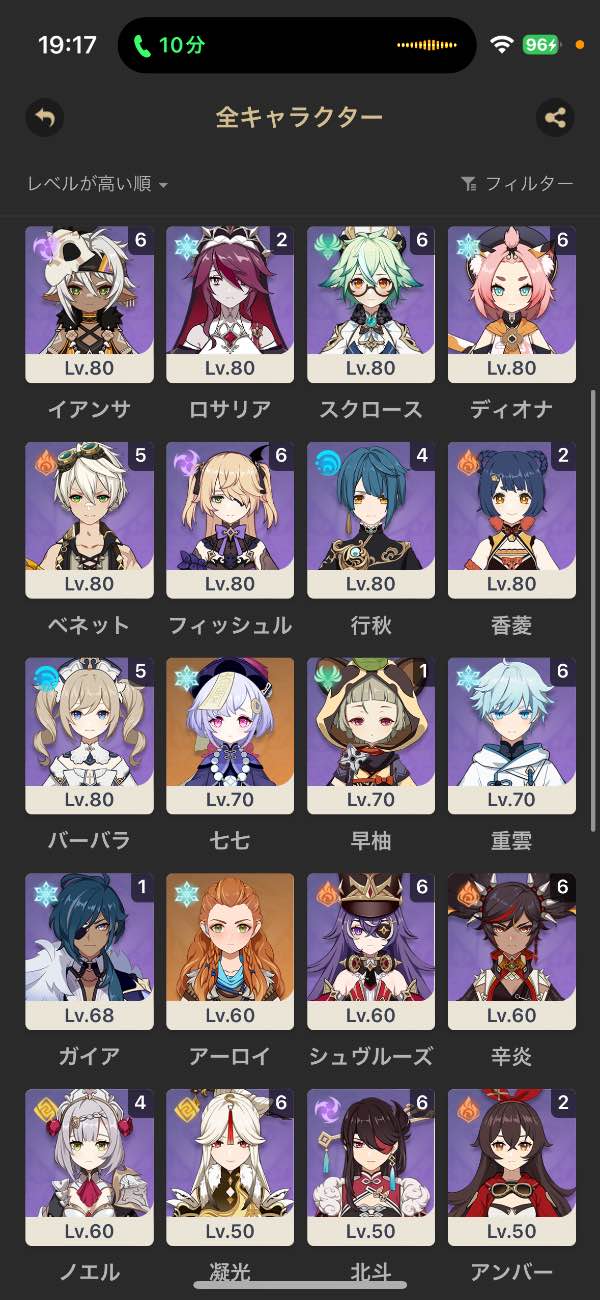This screenshot has height=1300, width=600.
Task: Open the レベルが高い順 sort dropdown
Action: pyautogui.click(x=97, y=184)
